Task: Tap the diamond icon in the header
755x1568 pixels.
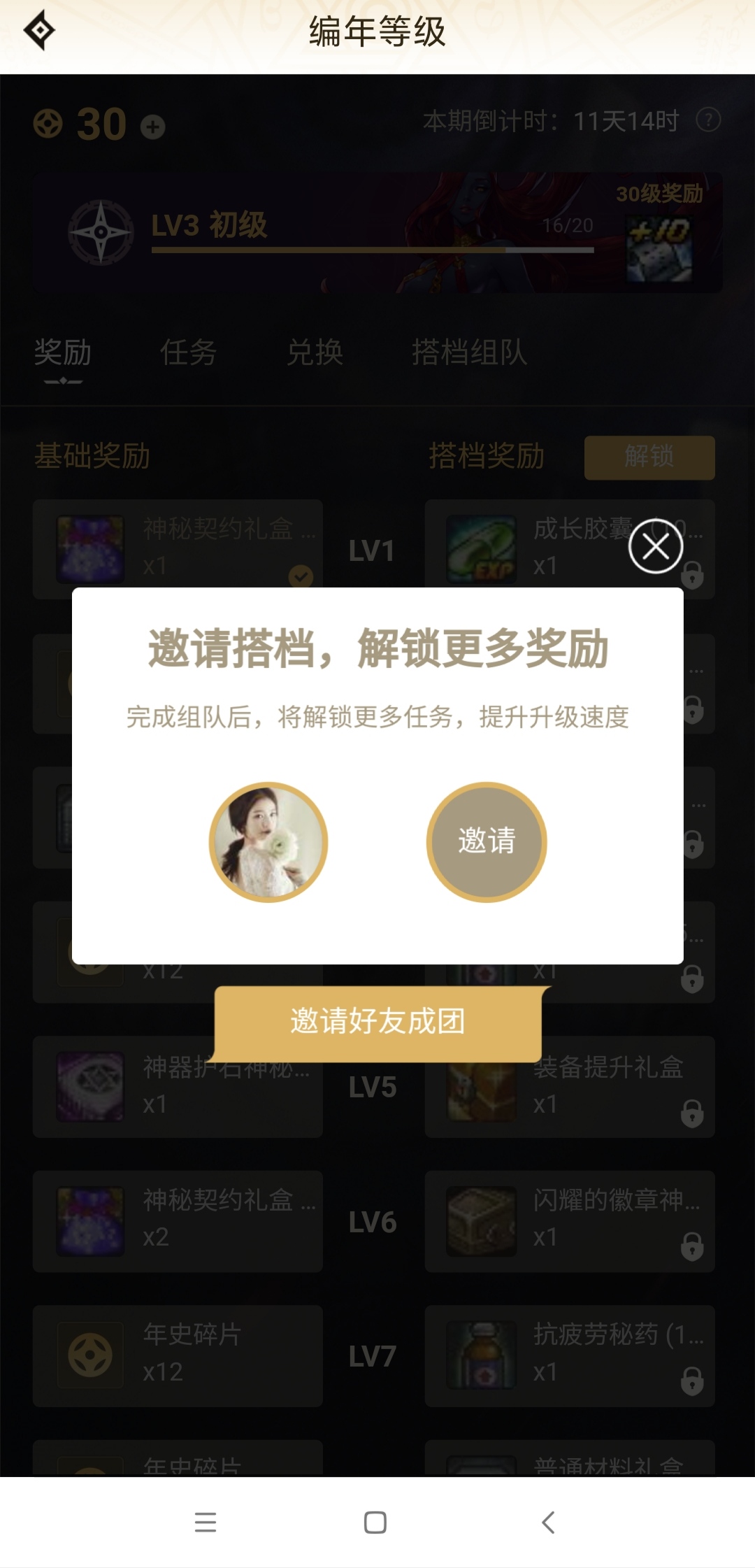Action: pyautogui.click(x=40, y=31)
